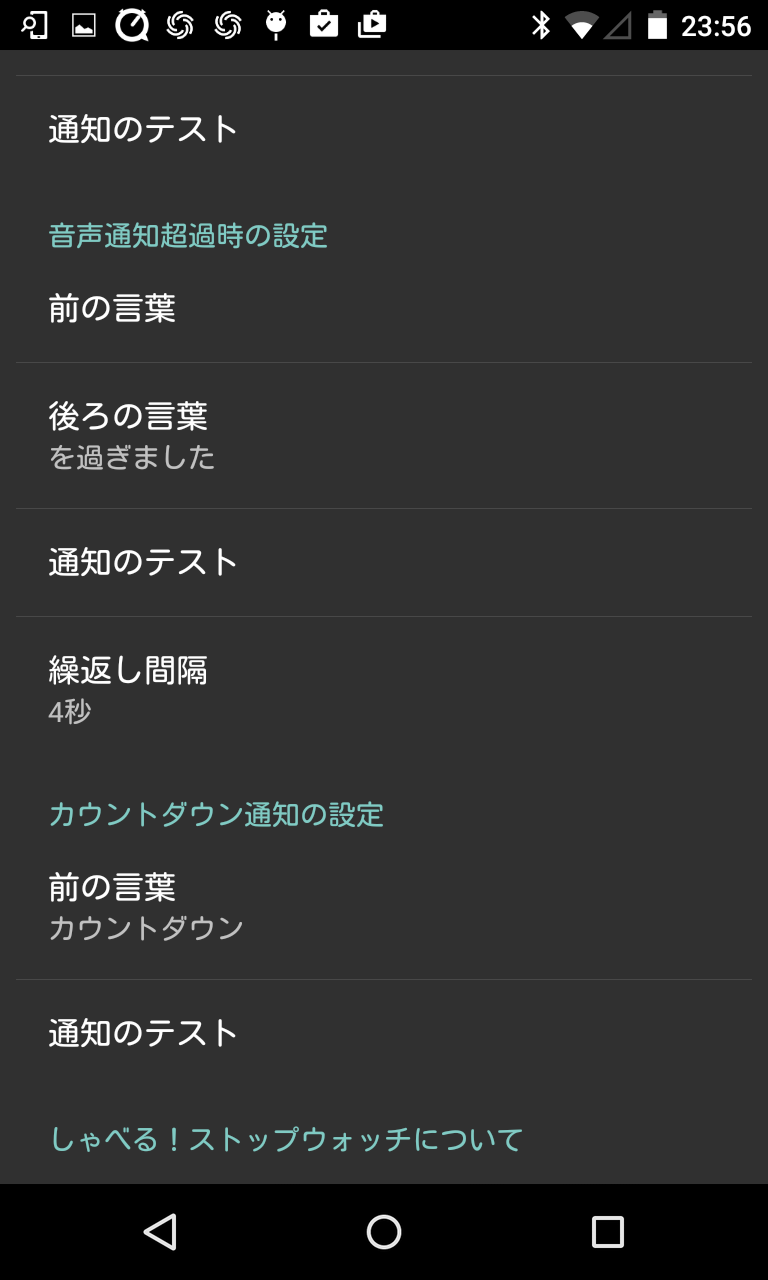Image resolution: width=768 pixels, height=1280 pixels.
Task: Tap the Bluetooth status icon
Action: point(539,25)
